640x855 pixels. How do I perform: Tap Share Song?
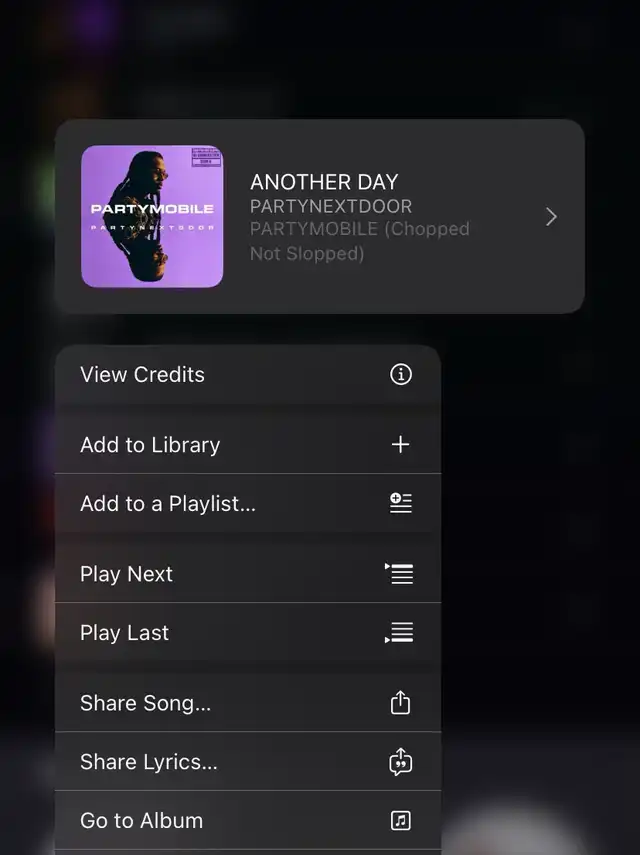247,703
